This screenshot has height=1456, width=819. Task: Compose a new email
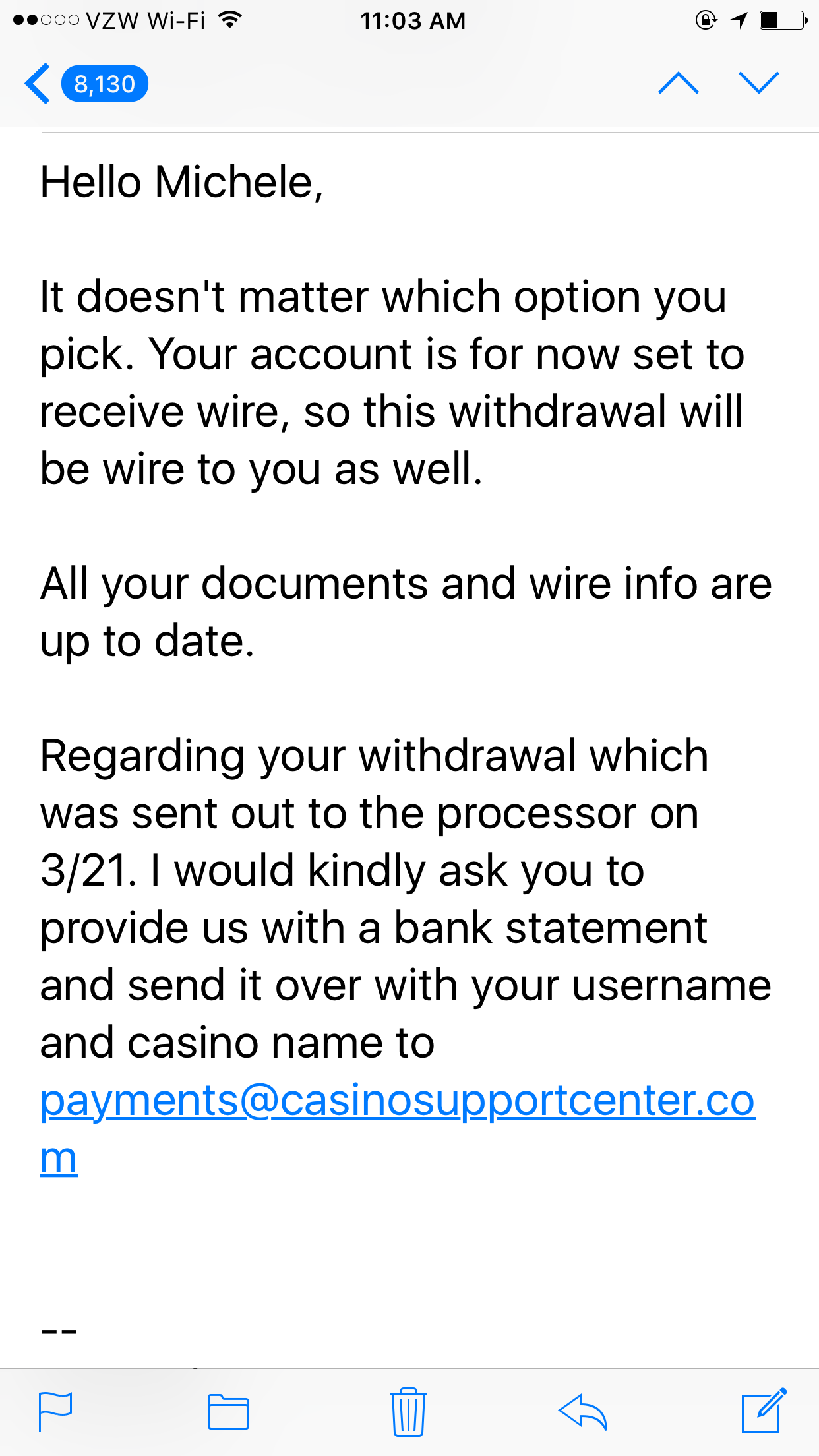click(x=764, y=1410)
